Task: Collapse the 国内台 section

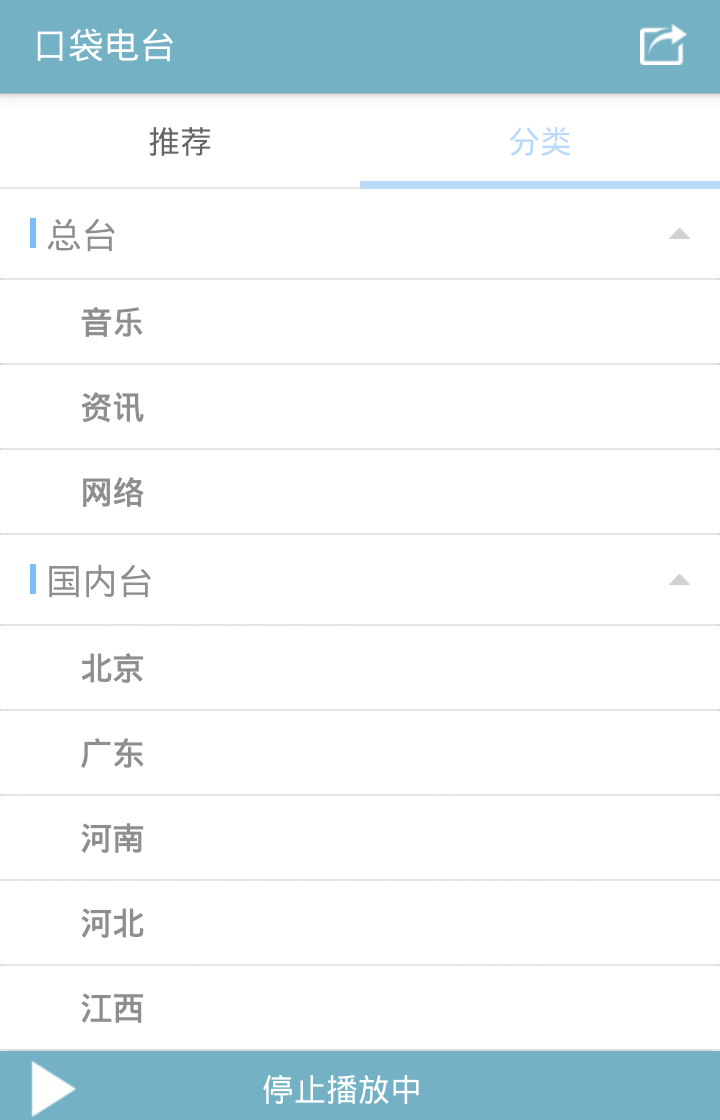Action: 679,580
